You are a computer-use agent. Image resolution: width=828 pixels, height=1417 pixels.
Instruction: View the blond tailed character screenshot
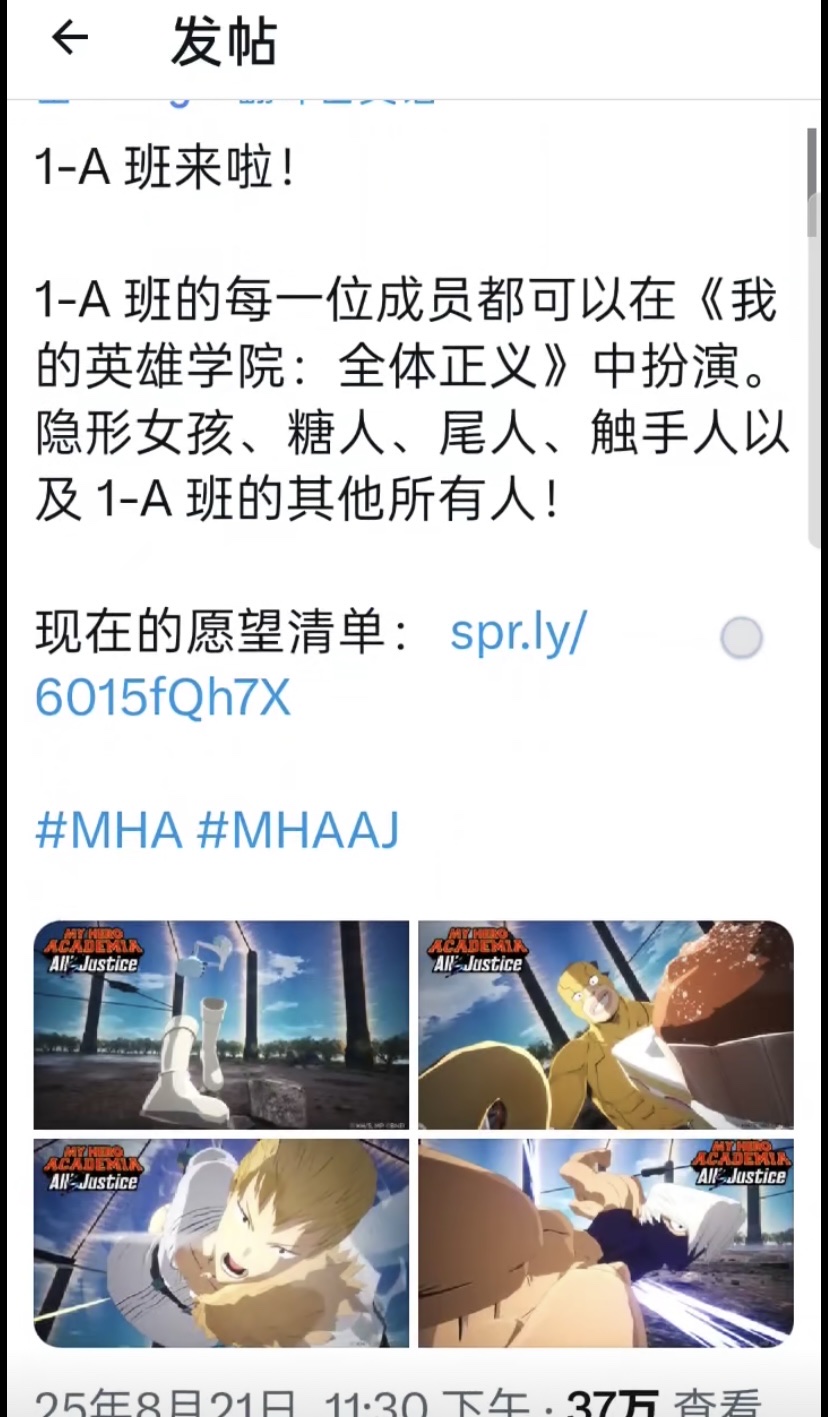click(x=221, y=1242)
